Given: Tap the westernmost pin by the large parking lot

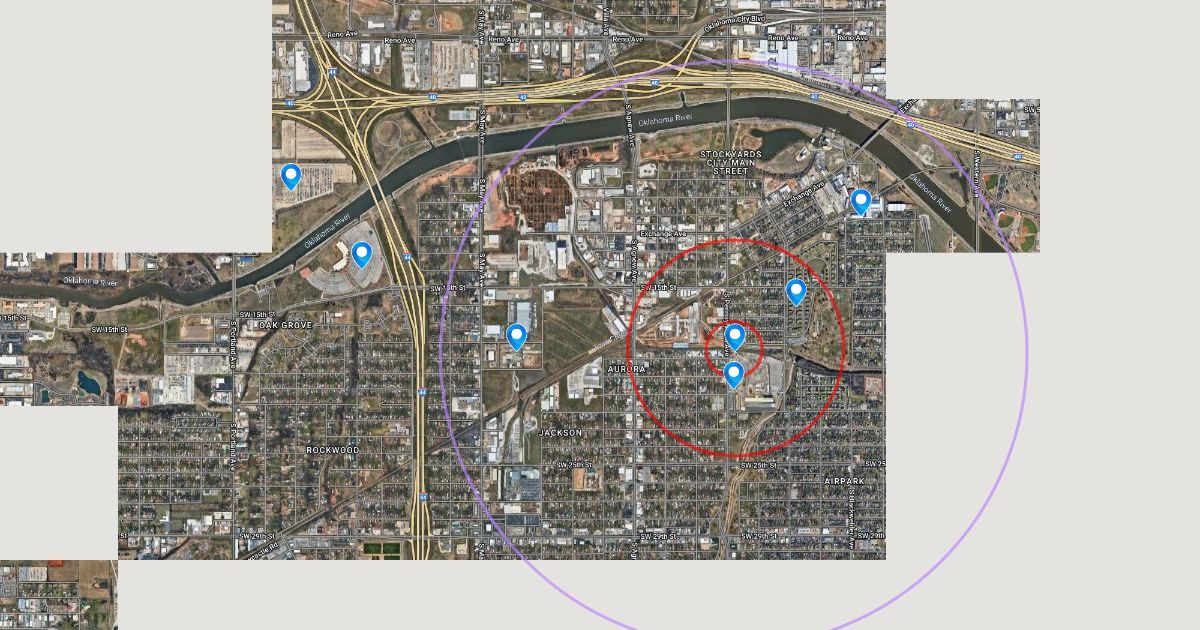Looking at the screenshot, I should 291,176.
